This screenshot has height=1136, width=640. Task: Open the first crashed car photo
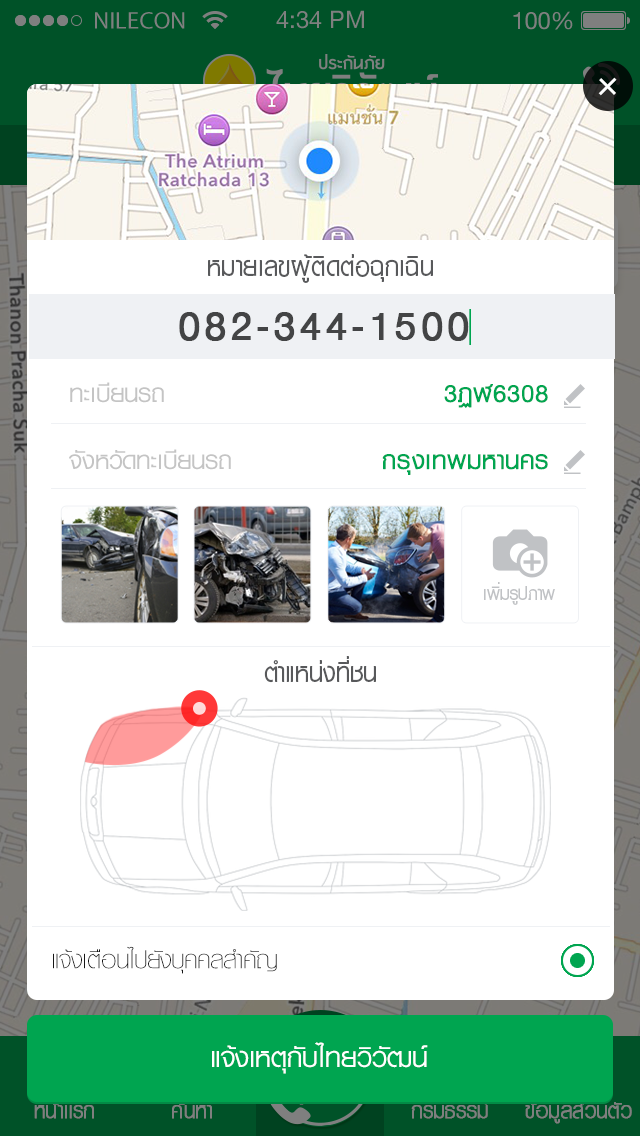tap(120, 564)
